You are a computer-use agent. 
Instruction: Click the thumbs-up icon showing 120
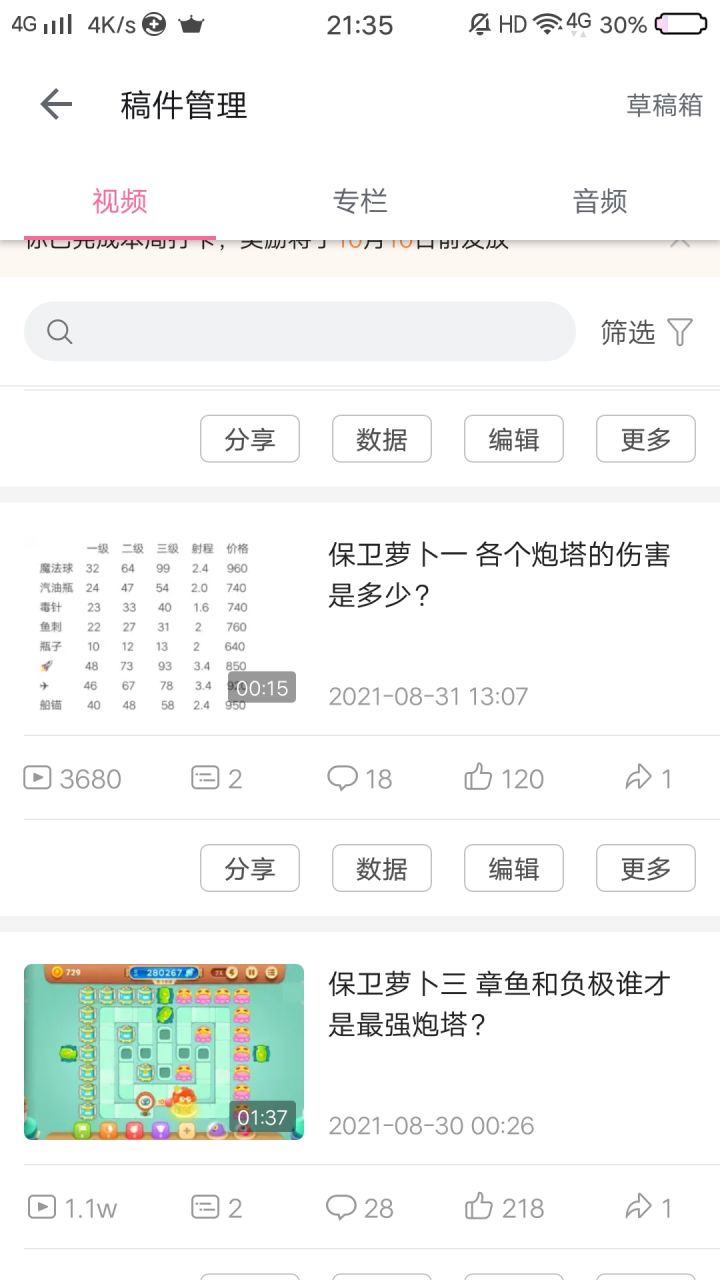481,777
